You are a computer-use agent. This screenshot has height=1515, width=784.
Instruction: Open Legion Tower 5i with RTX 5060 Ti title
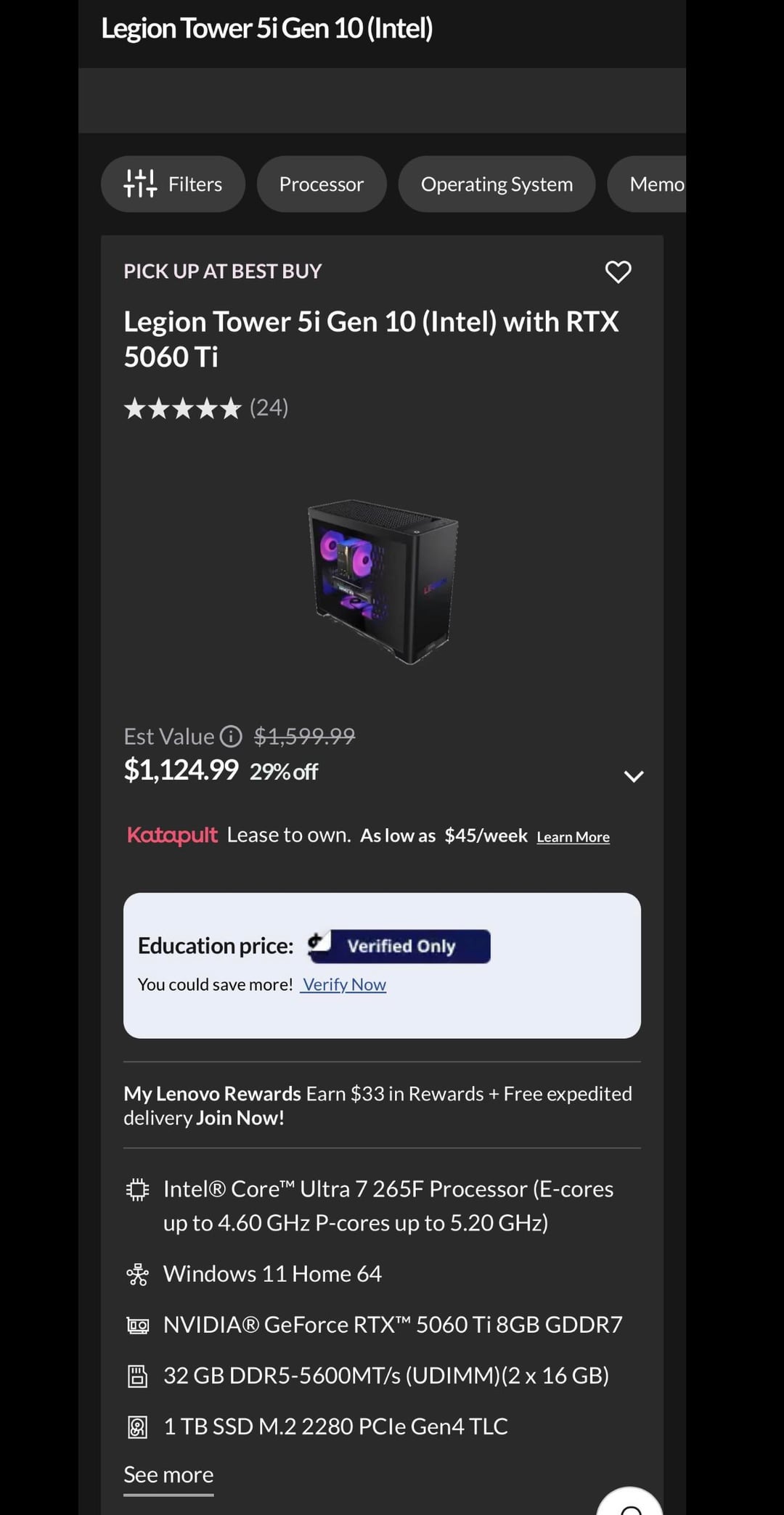click(x=370, y=339)
